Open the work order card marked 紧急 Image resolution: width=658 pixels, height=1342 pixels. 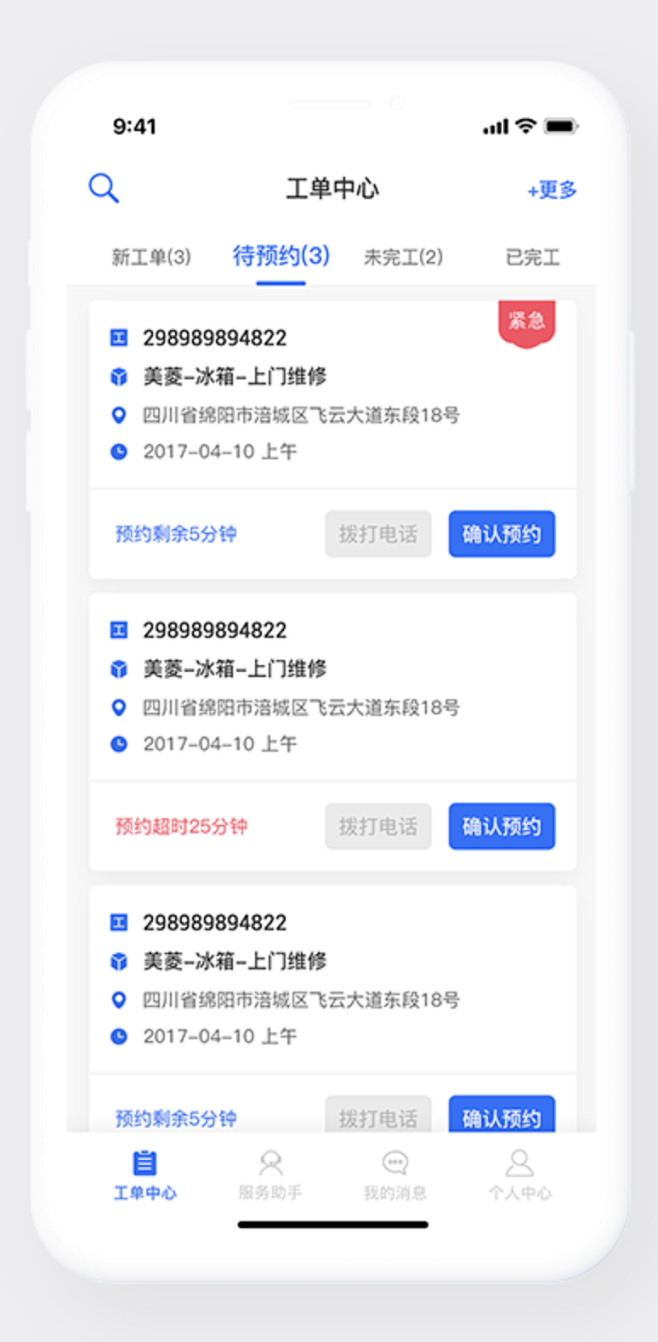[332, 395]
